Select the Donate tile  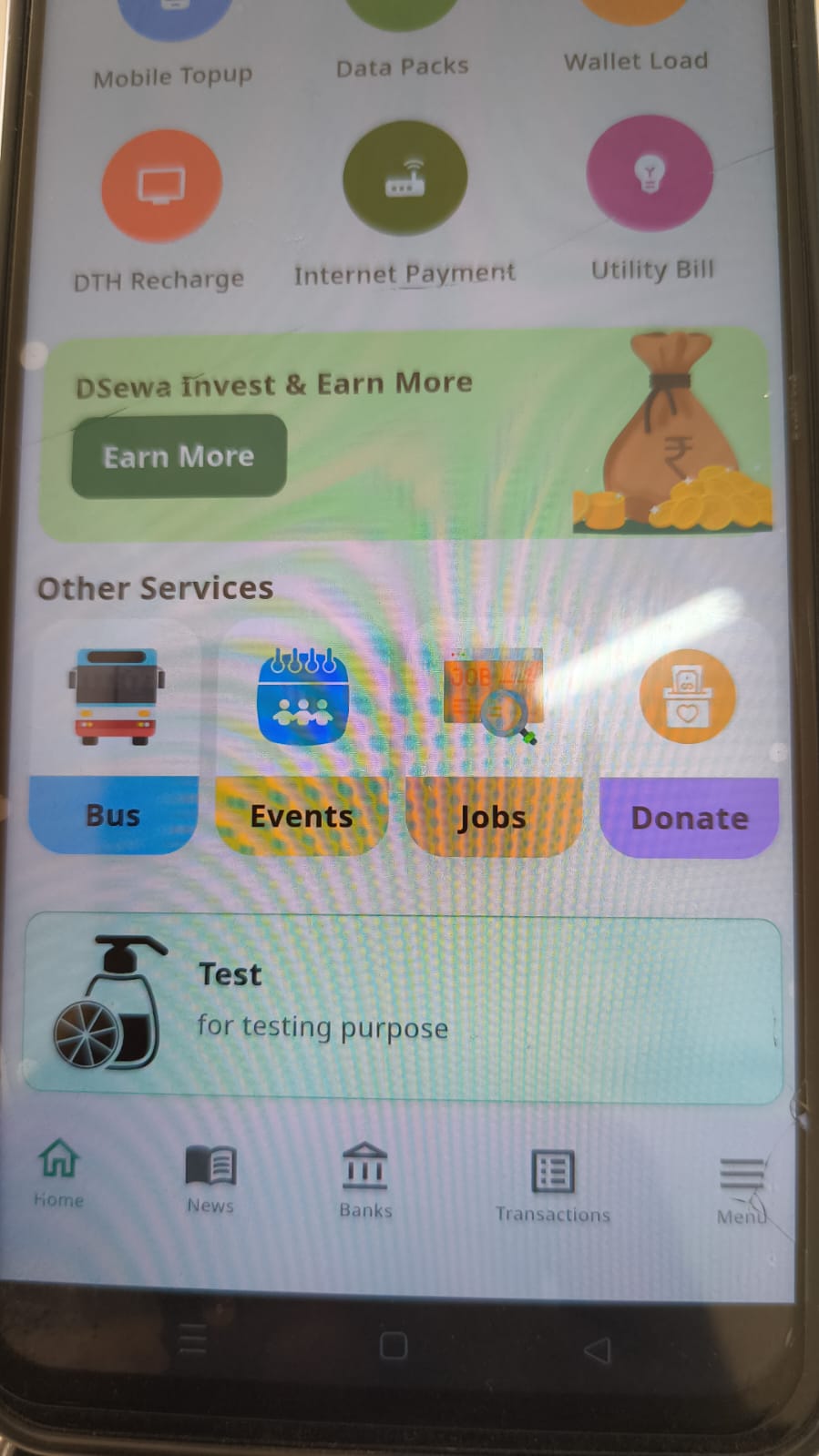(x=689, y=739)
